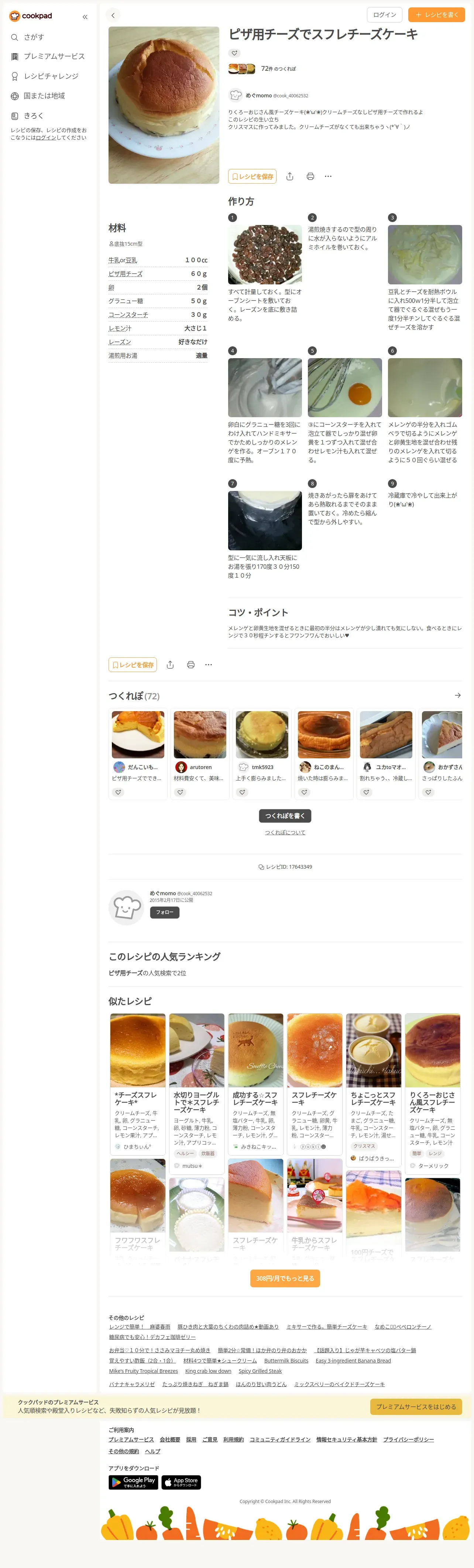Tap つくれぽを書く button
474x1568 pixels.
(285, 816)
